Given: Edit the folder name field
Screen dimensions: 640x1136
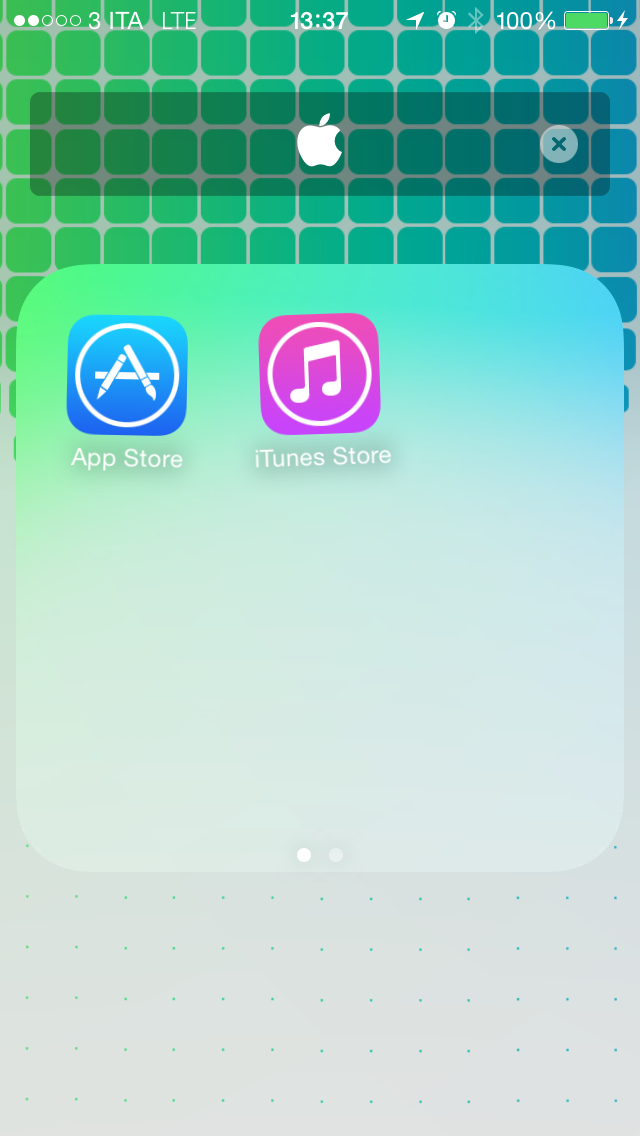Looking at the screenshot, I should coord(320,143).
